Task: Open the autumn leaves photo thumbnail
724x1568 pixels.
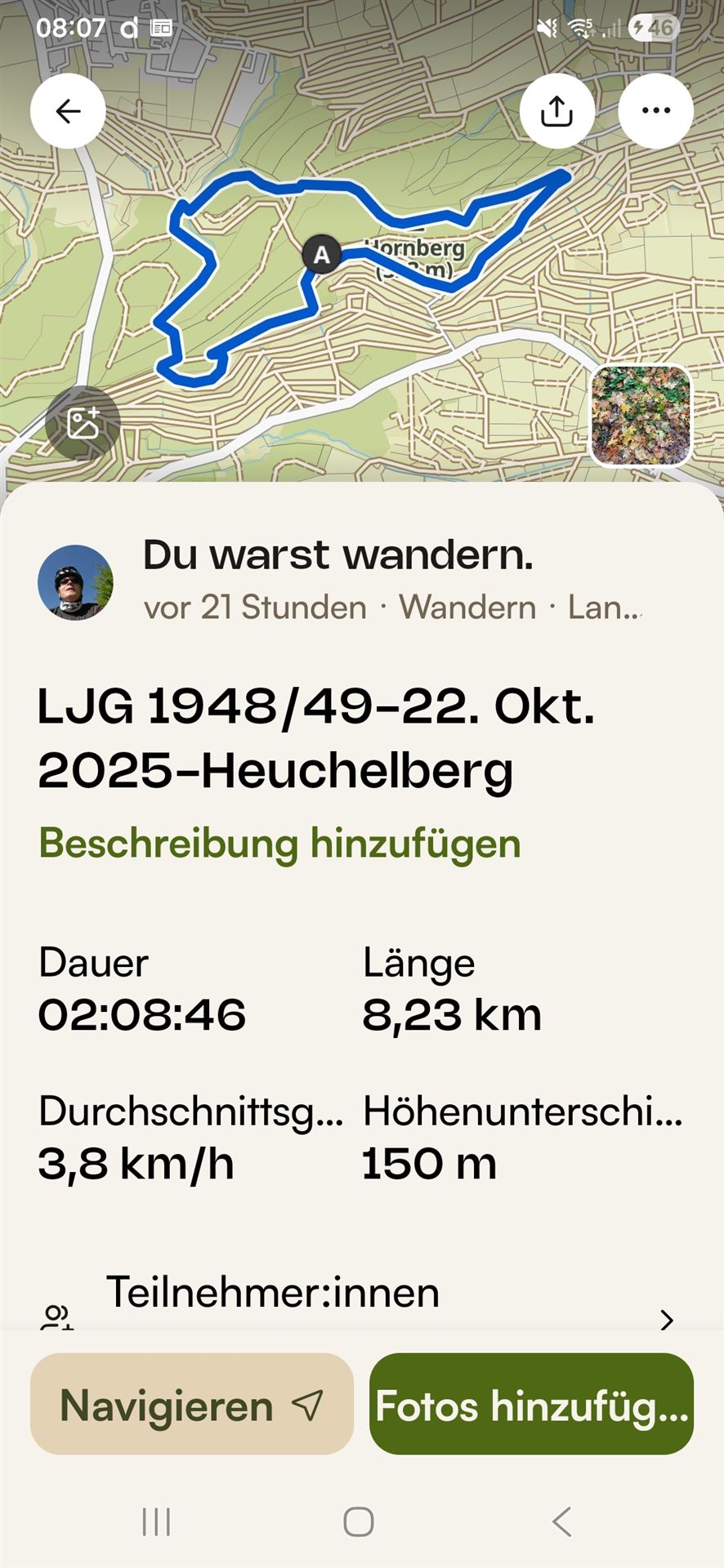Action: [641, 416]
